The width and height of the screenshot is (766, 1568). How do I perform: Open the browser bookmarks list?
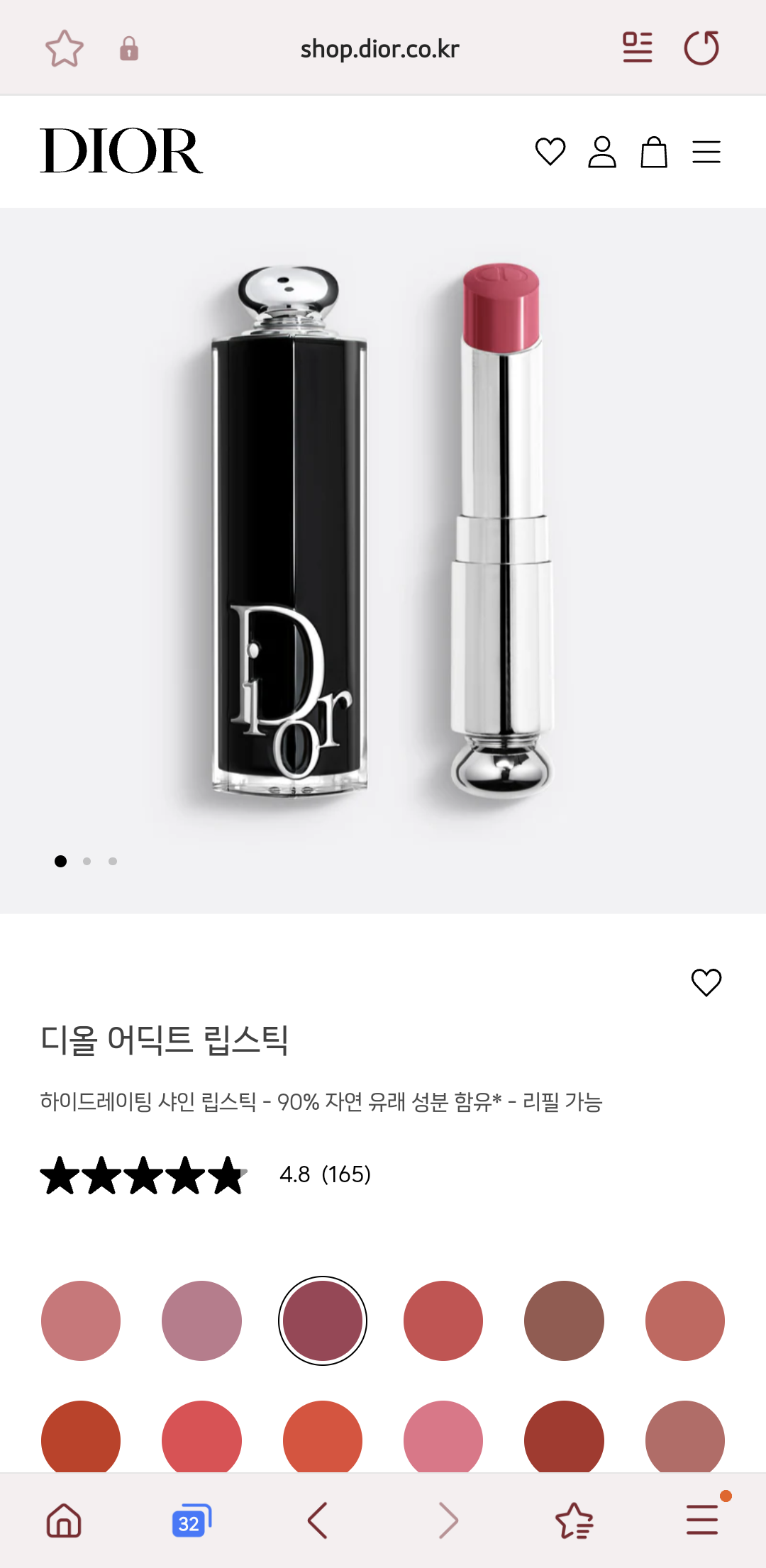574,1520
